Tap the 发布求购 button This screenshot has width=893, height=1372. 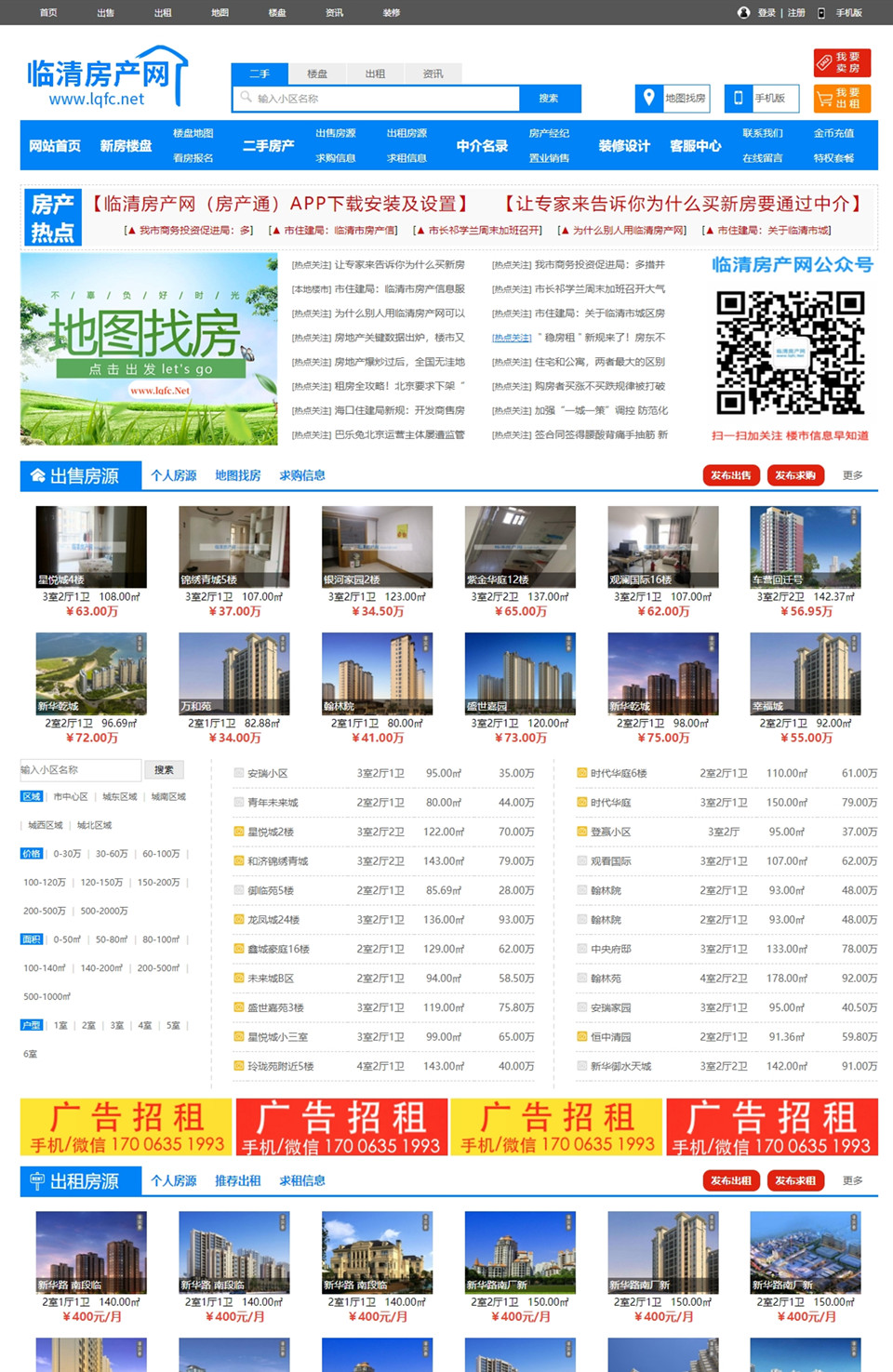point(795,475)
